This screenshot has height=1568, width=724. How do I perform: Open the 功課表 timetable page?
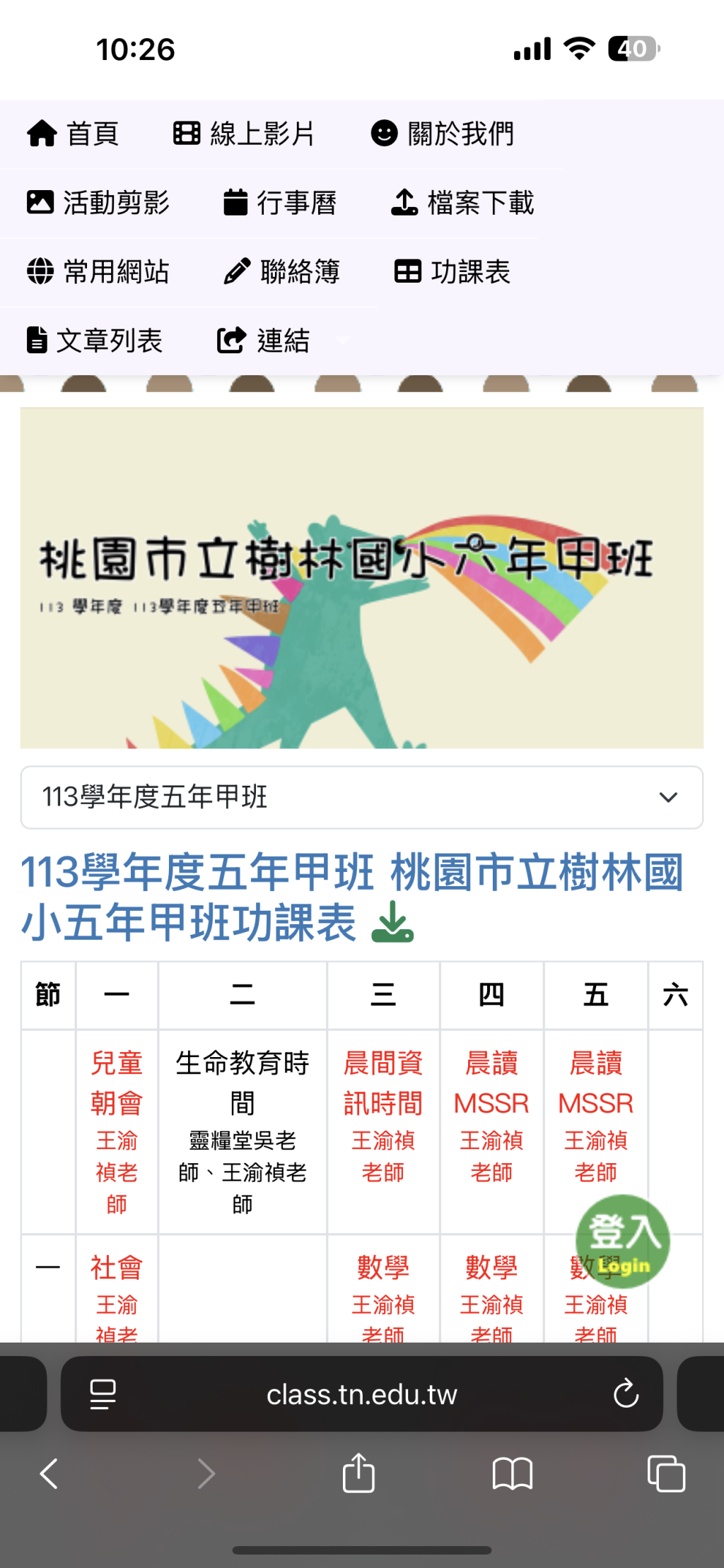(452, 271)
